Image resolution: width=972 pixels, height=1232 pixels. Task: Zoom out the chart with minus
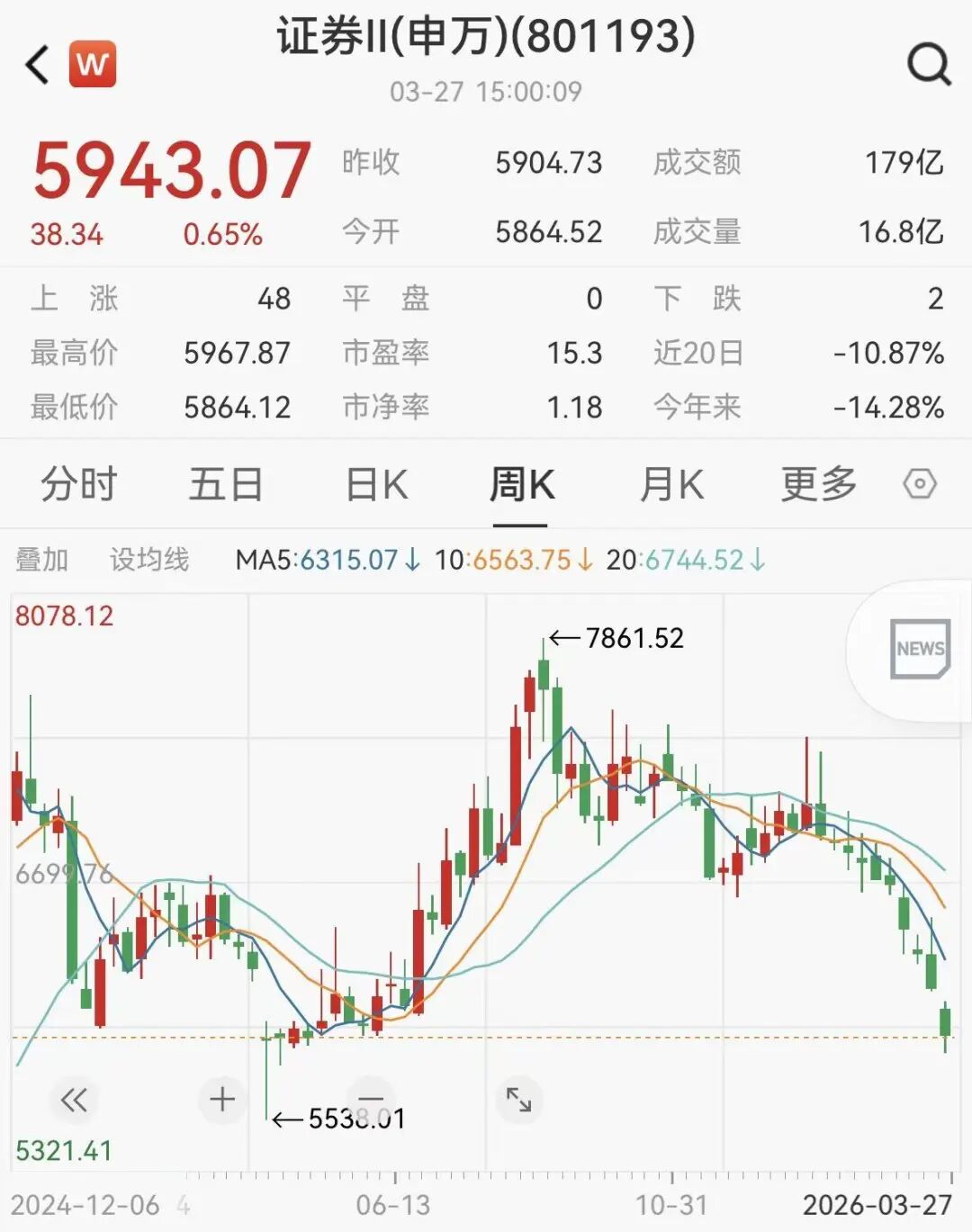pos(371,1098)
